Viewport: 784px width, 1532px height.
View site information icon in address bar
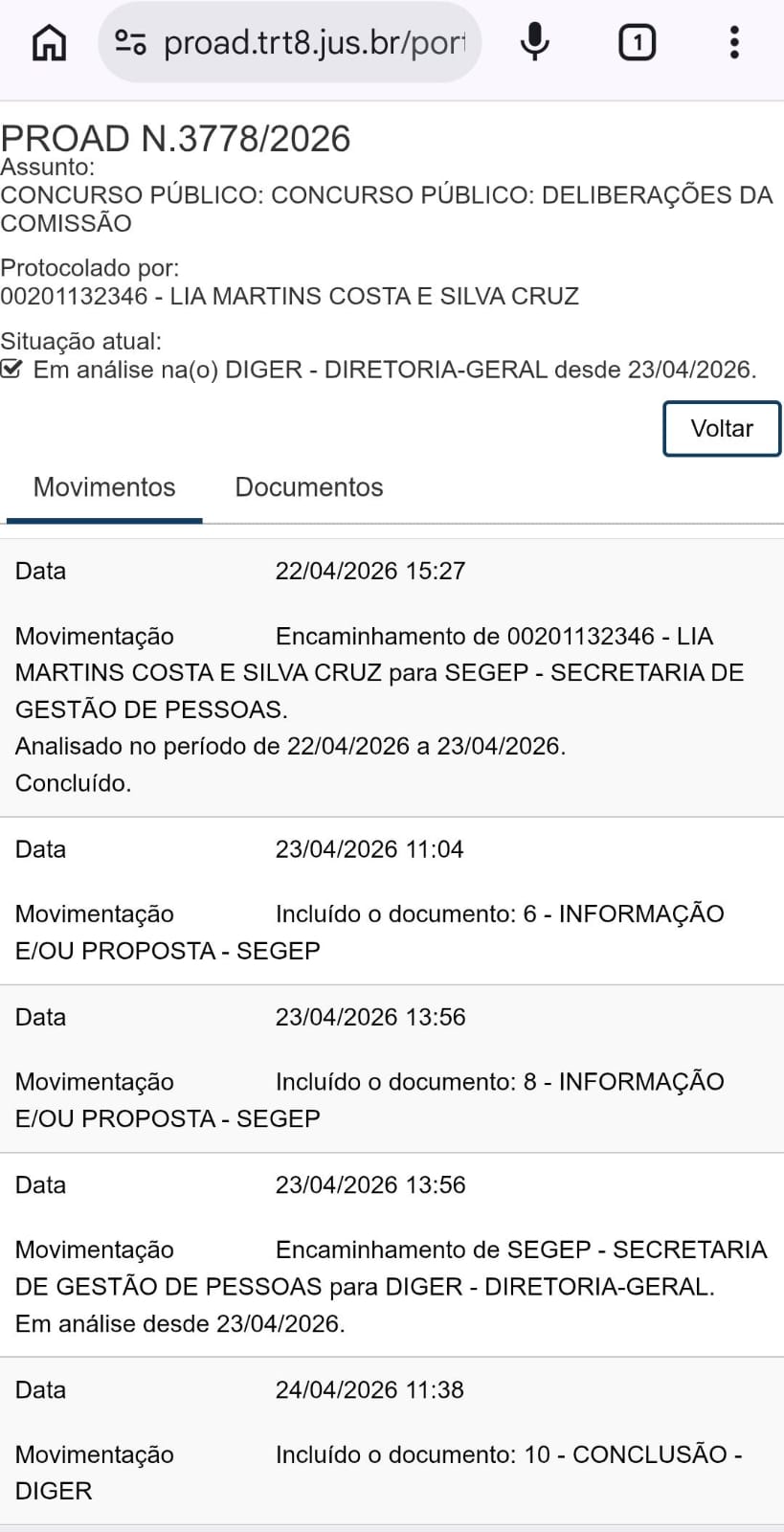coord(131,43)
